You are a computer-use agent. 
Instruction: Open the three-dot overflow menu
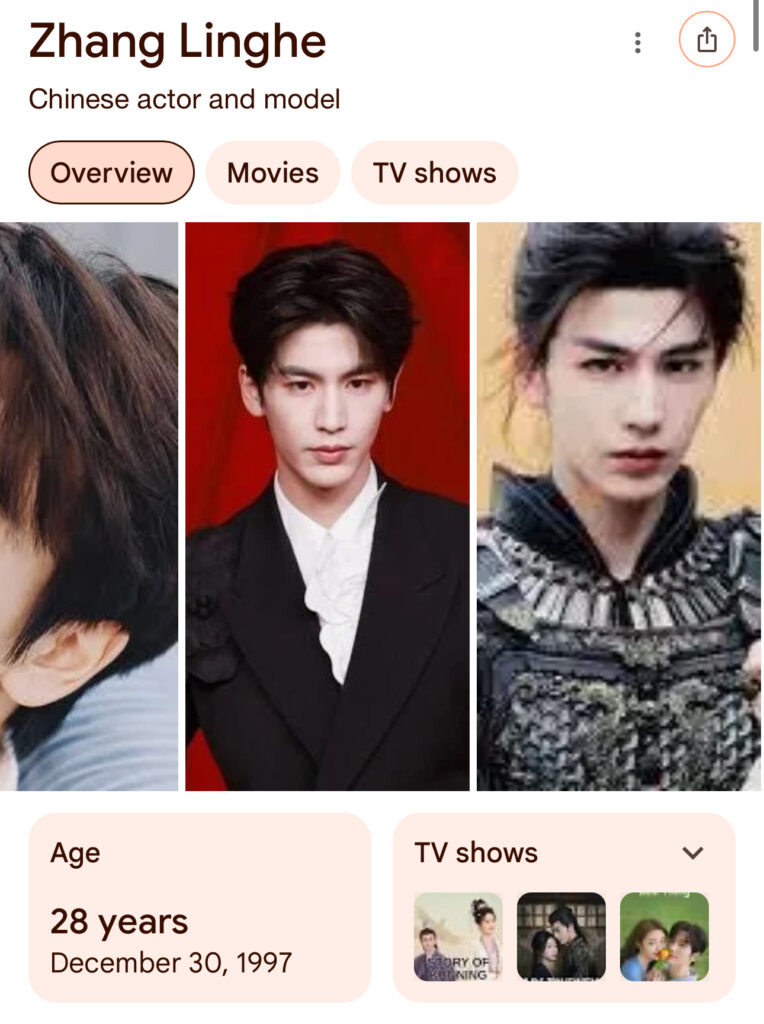coord(637,42)
